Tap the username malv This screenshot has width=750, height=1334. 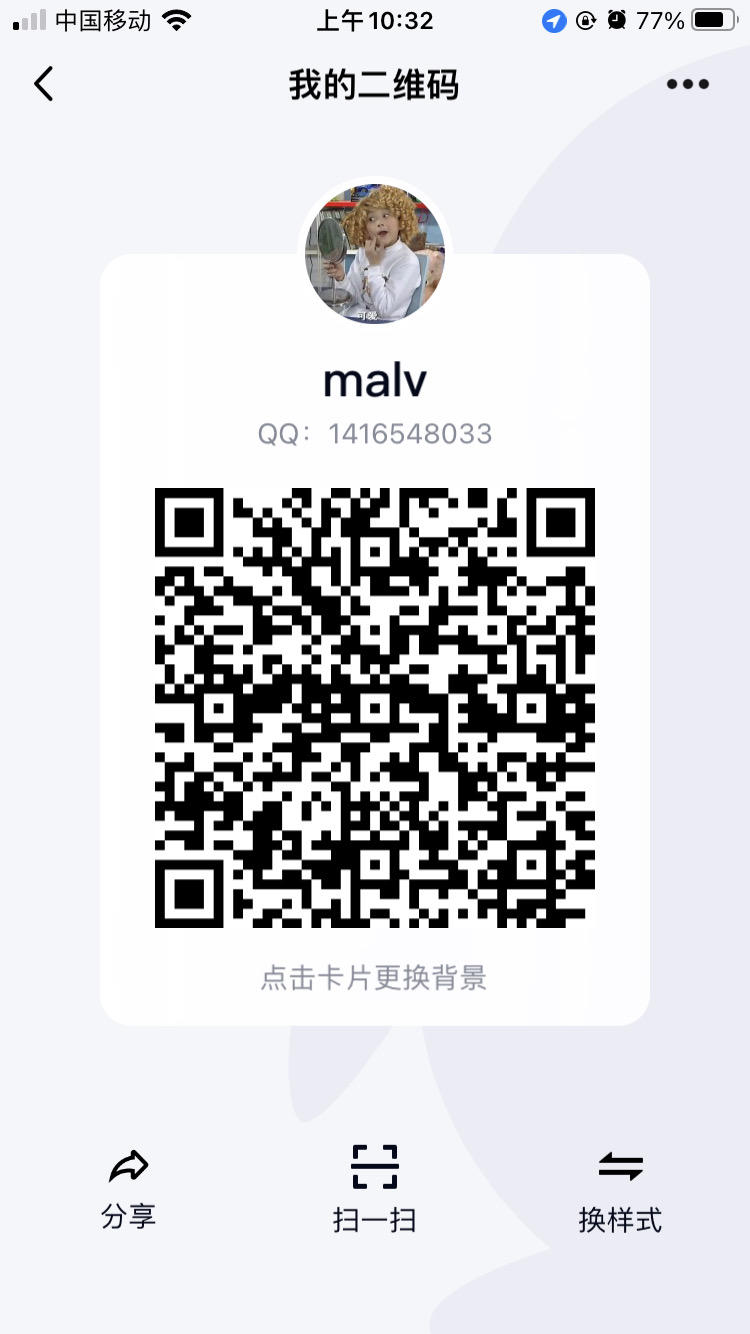pos(374,379)
